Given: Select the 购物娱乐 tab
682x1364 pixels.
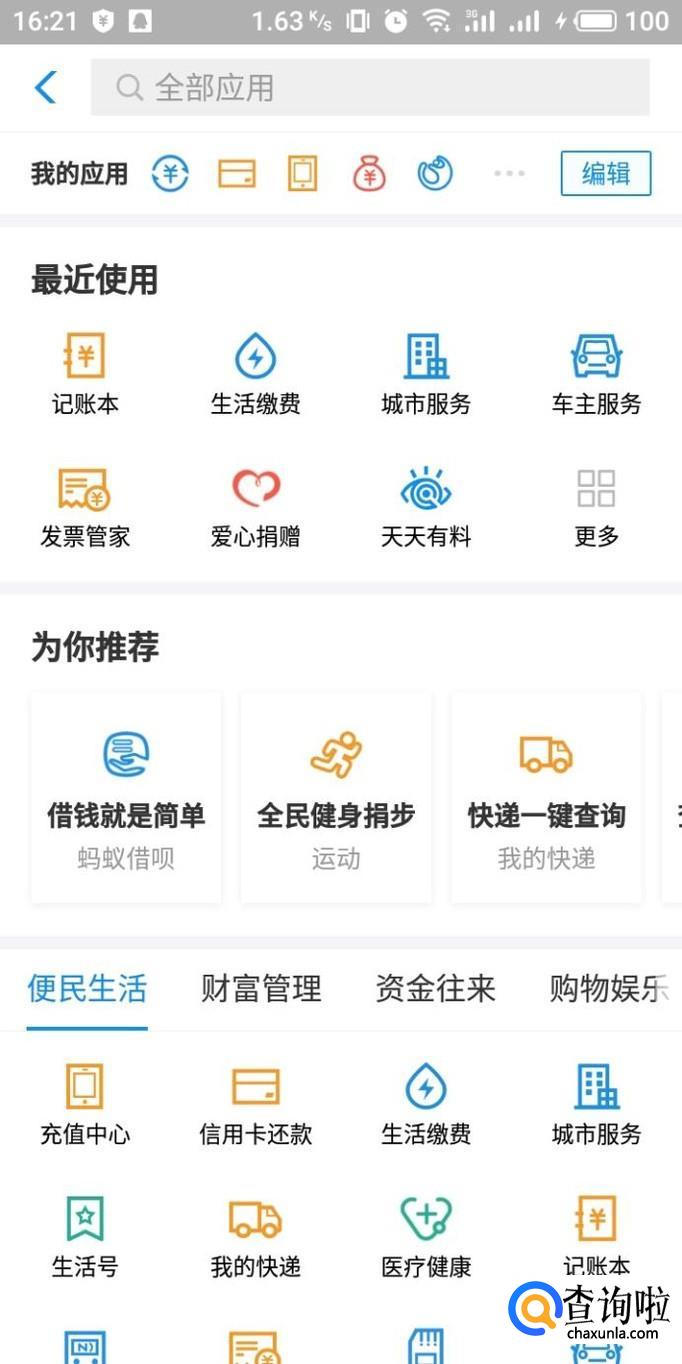Looking at the screenshot, I should tap(608, 989).
